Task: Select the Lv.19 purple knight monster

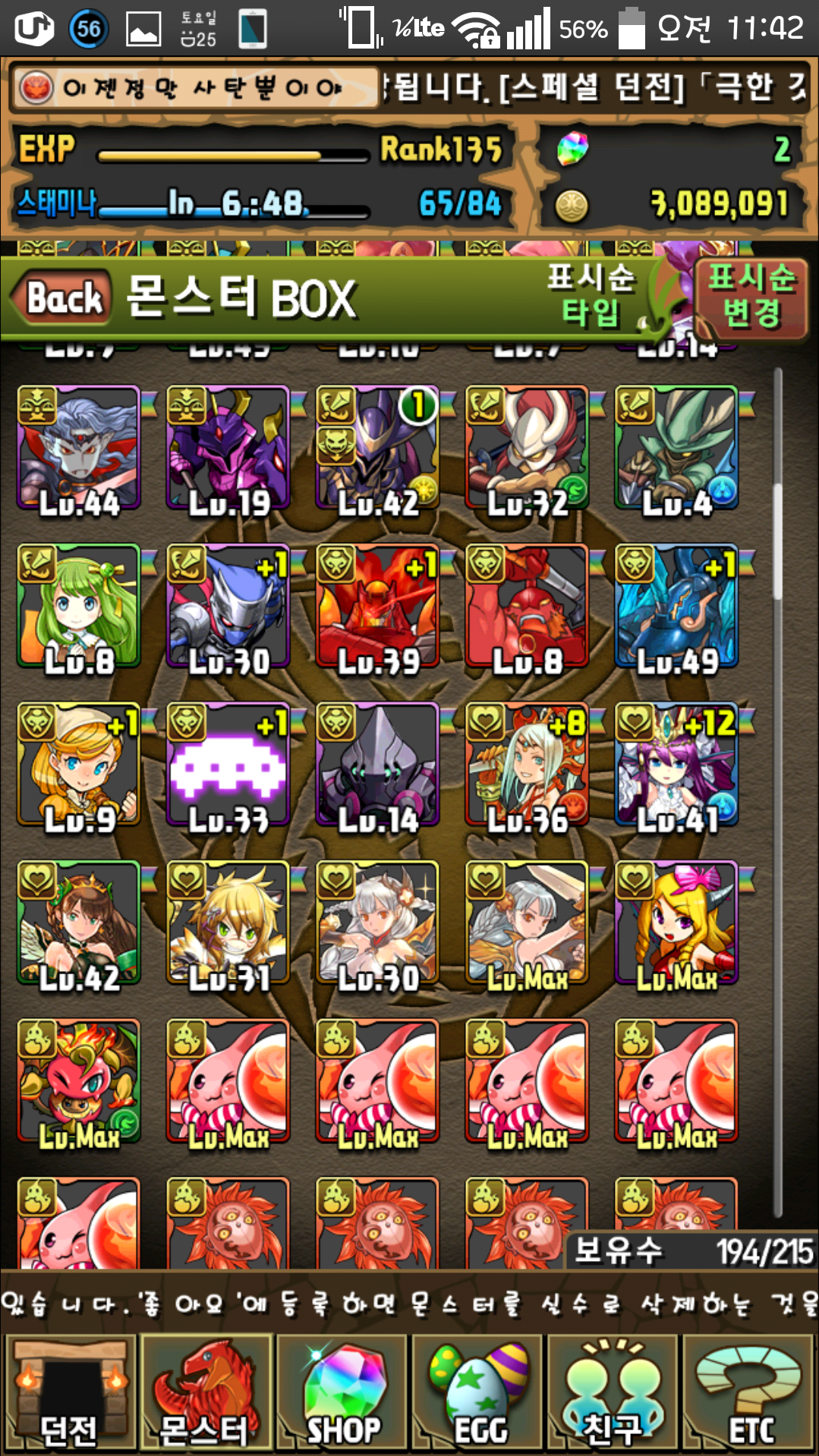Action: [x=228, y=449]
